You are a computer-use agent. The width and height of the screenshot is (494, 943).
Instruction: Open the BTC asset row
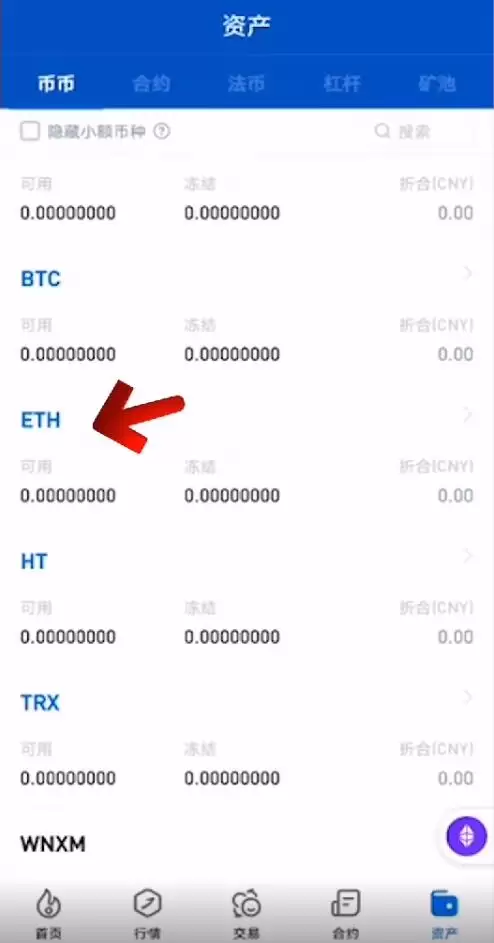pos(247,317)
